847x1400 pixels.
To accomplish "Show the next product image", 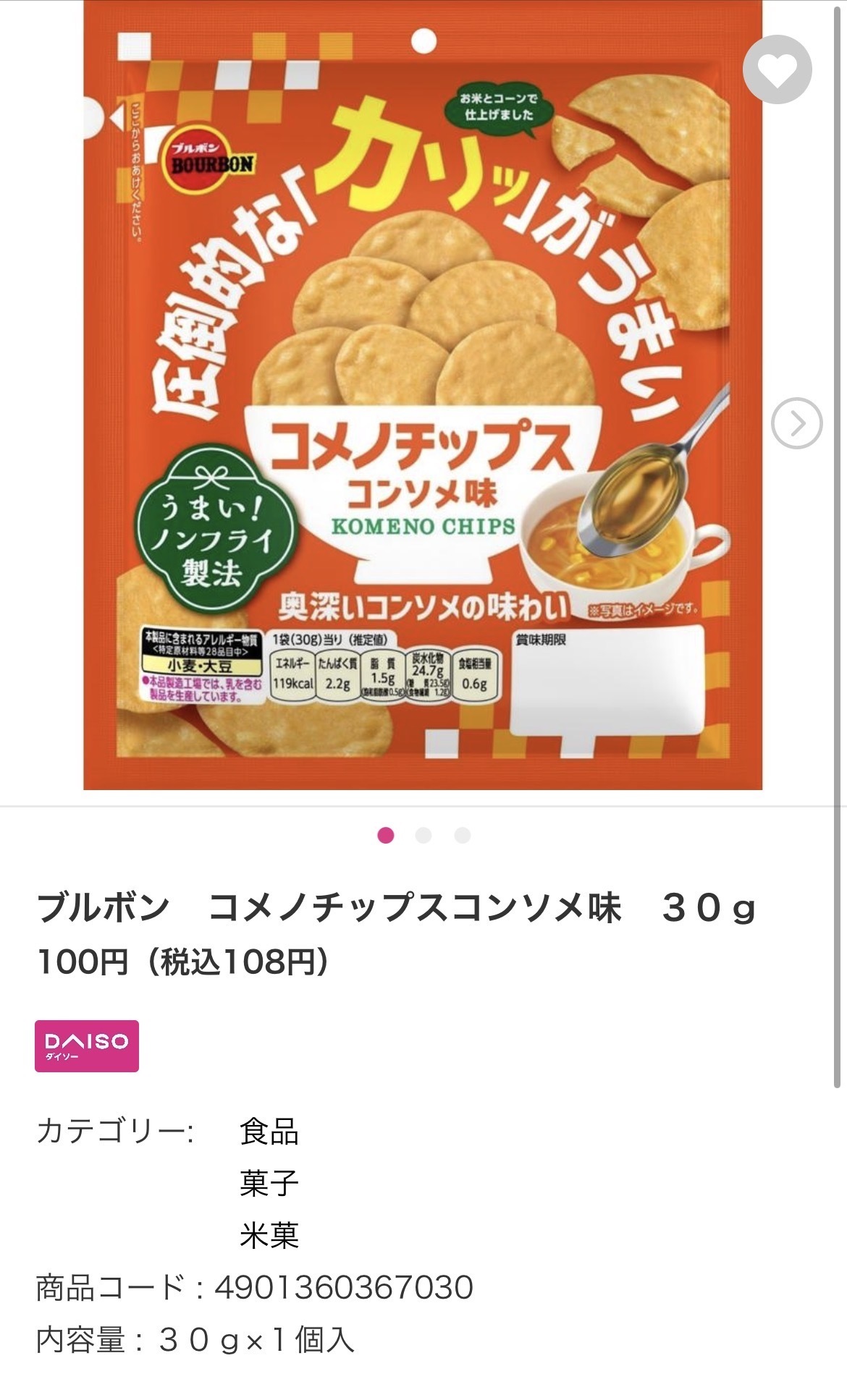I will pos(796,423).
